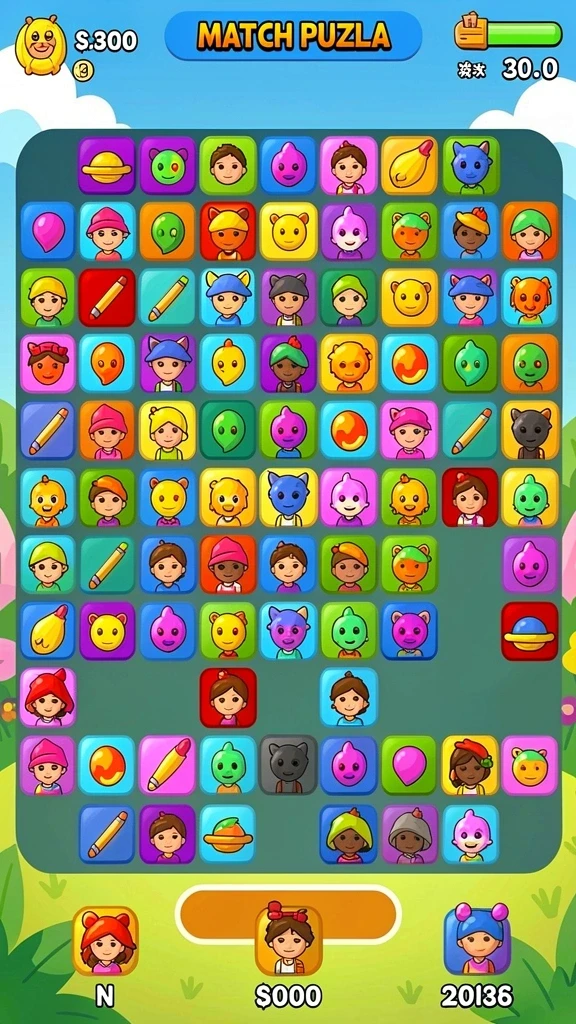Select the yellow tile with the black cat
576x1024 pixels.
coord(530,430)
